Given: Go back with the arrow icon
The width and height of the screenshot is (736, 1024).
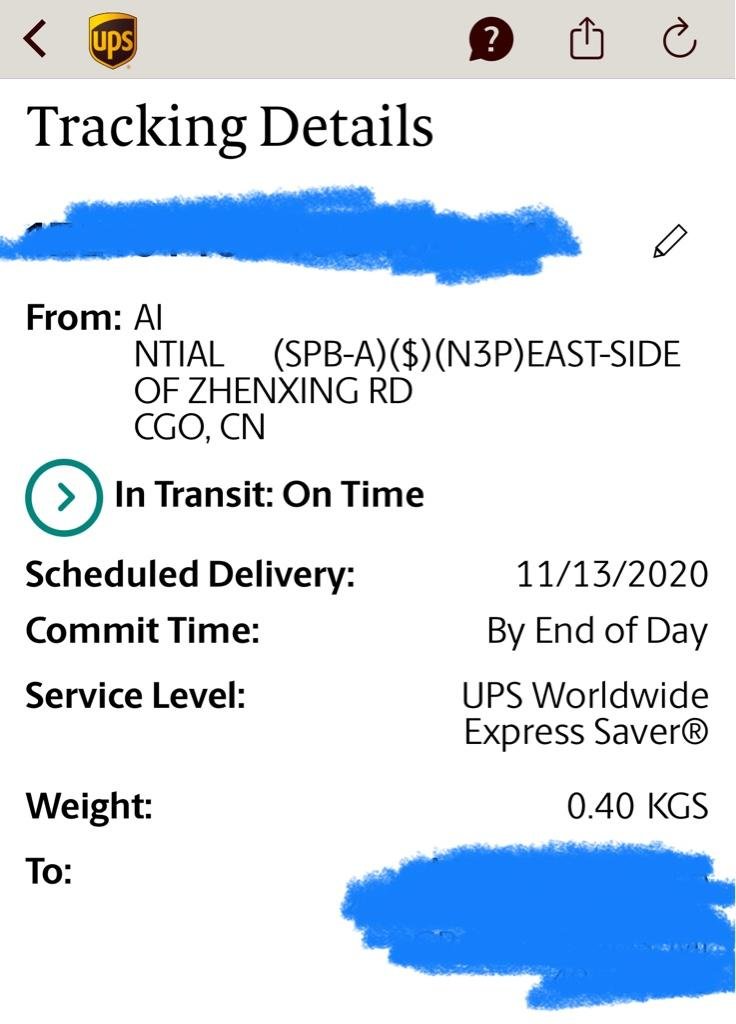Looking at the screenshot, I should coord(35,39).
